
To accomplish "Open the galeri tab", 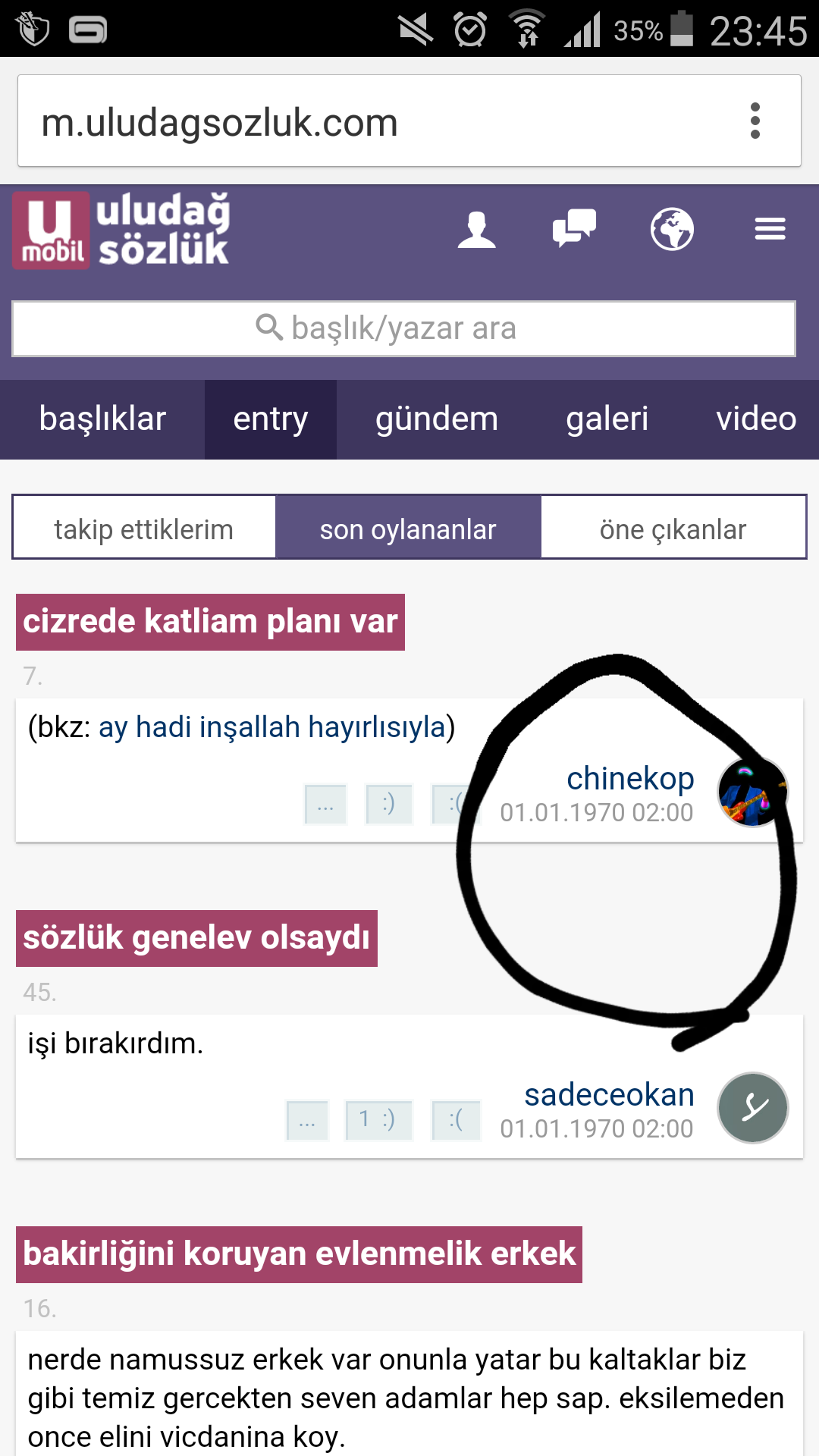I will click(607, 419).
